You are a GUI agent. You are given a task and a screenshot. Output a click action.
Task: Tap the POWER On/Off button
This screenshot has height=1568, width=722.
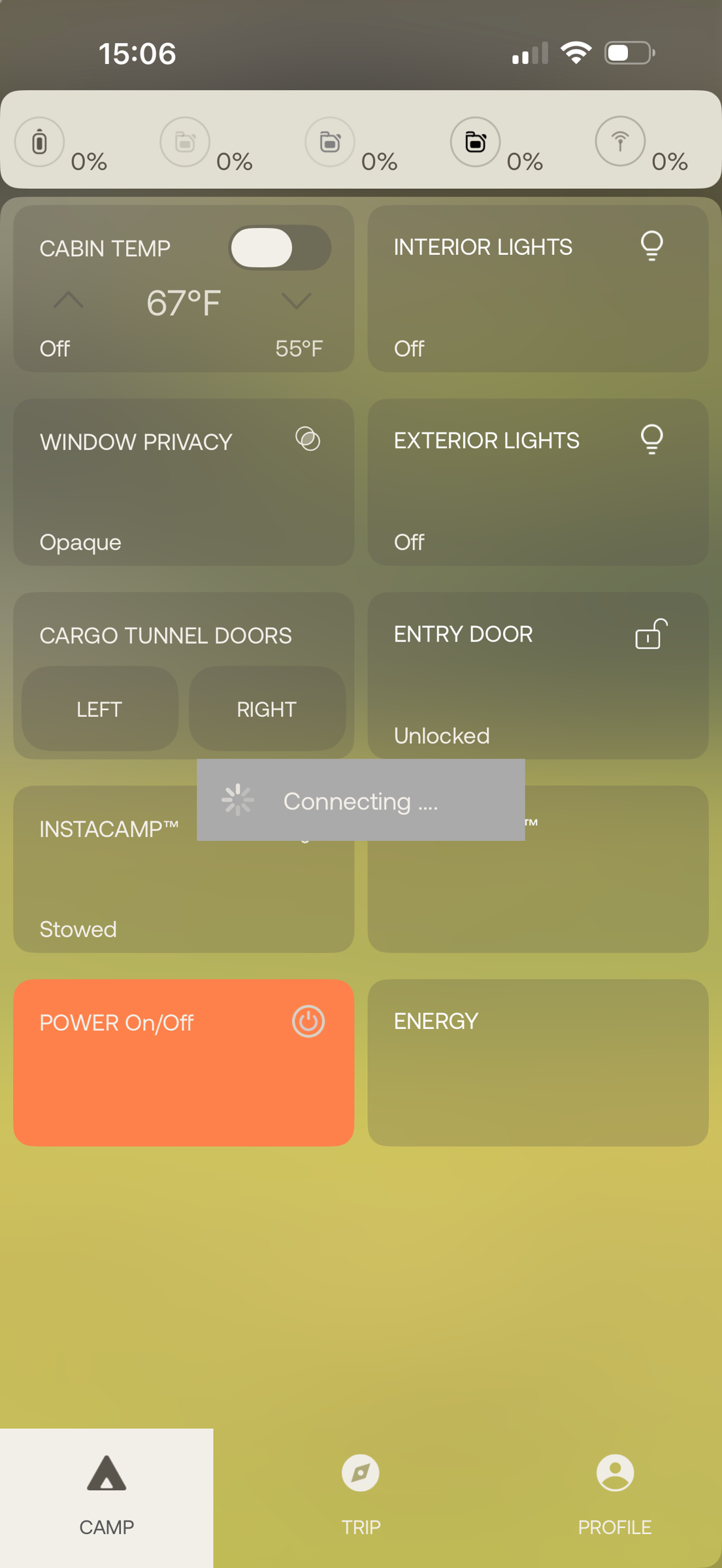(184, 1062)
